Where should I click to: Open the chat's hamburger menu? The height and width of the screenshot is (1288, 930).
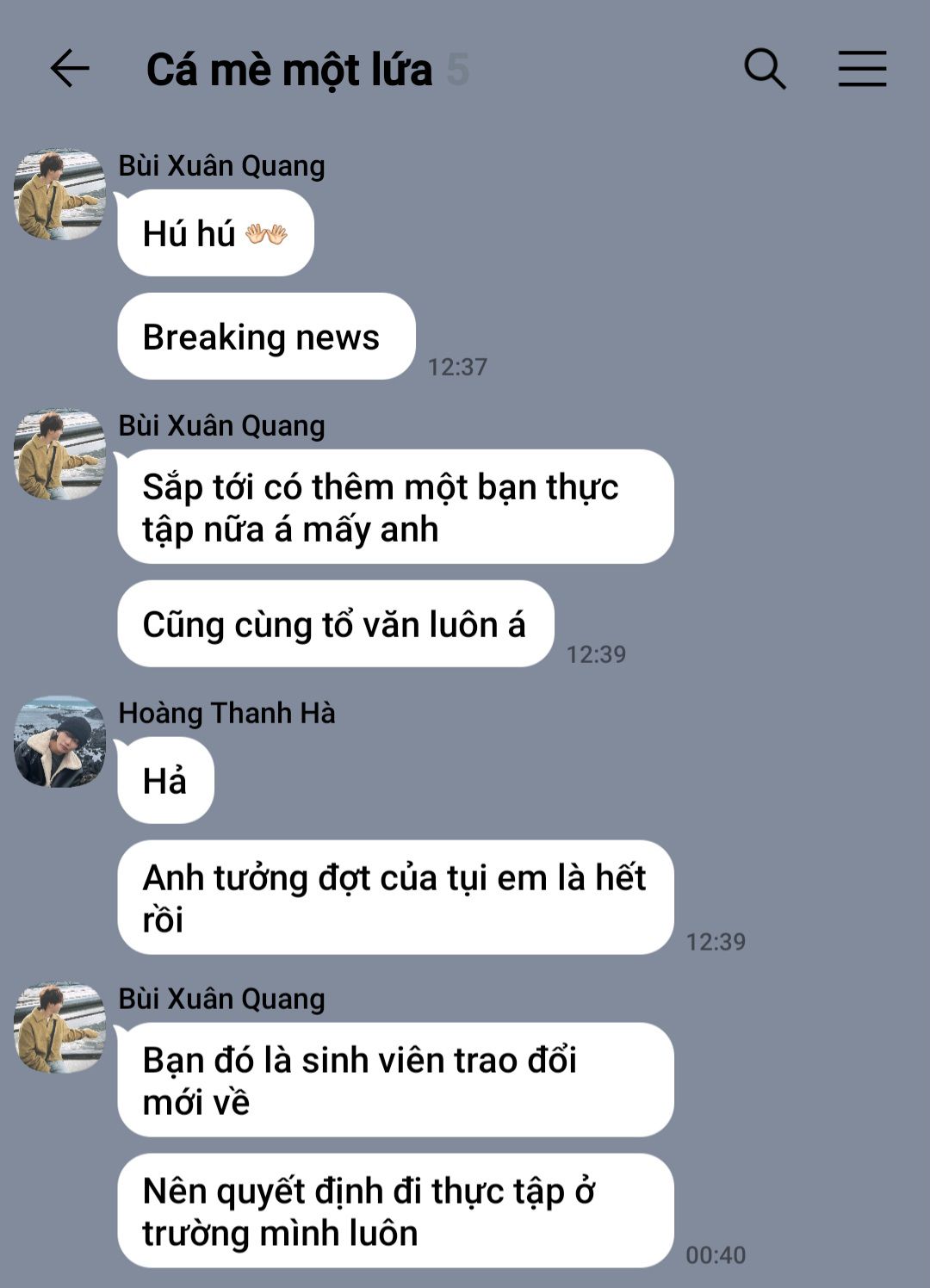click(862, 69)
